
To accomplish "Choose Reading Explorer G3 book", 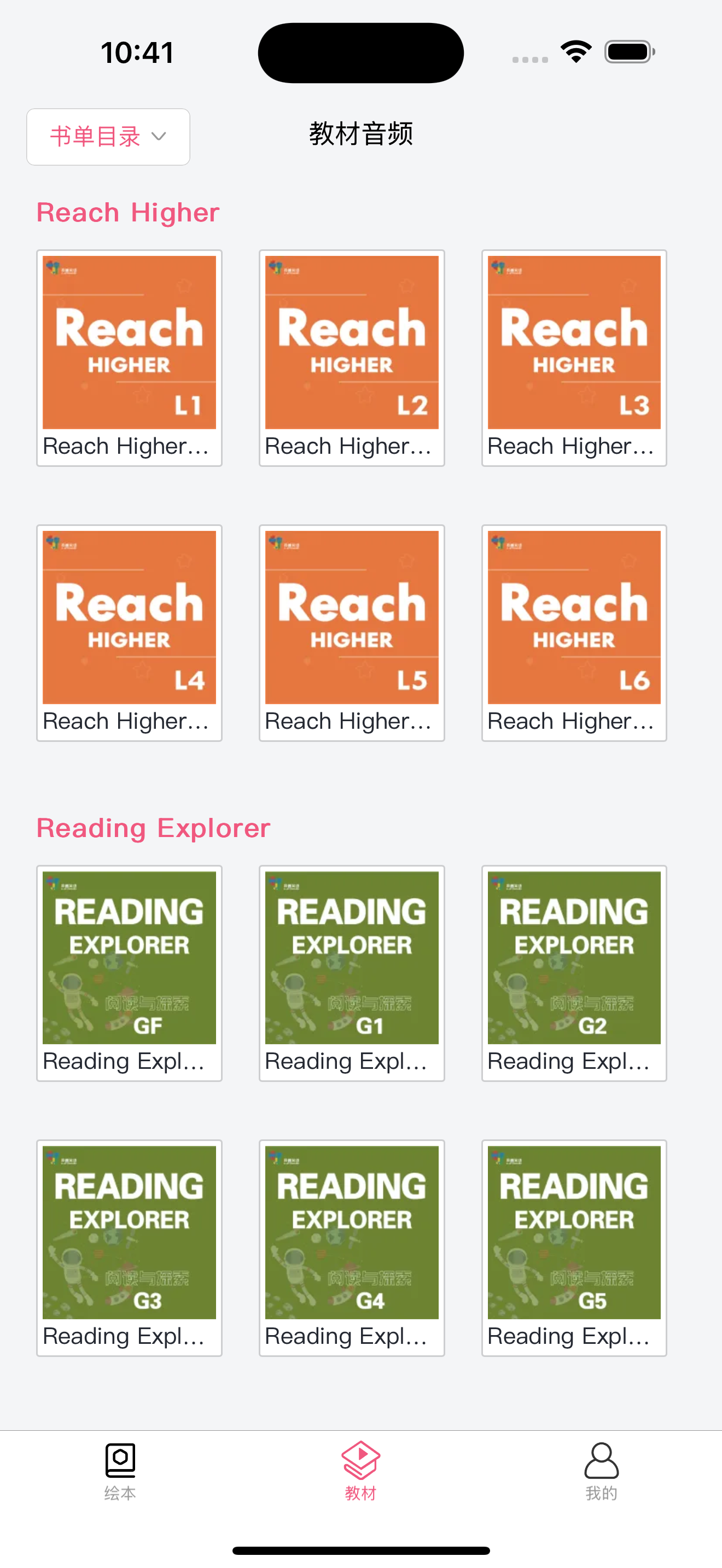I will (x=129, y=1247).
